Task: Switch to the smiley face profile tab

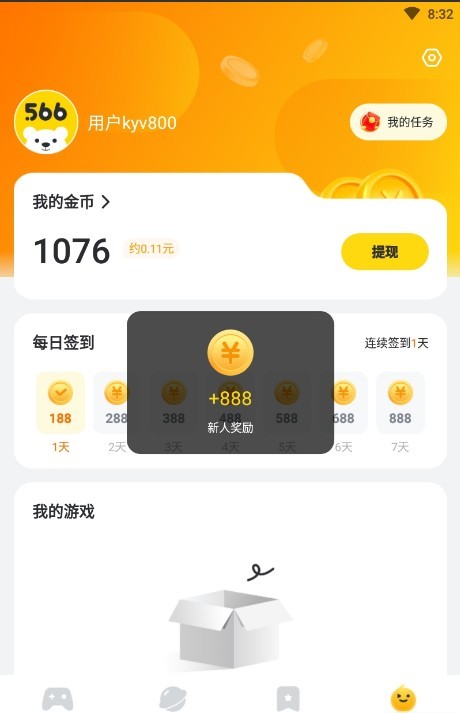Action: (x=403, y=698)
